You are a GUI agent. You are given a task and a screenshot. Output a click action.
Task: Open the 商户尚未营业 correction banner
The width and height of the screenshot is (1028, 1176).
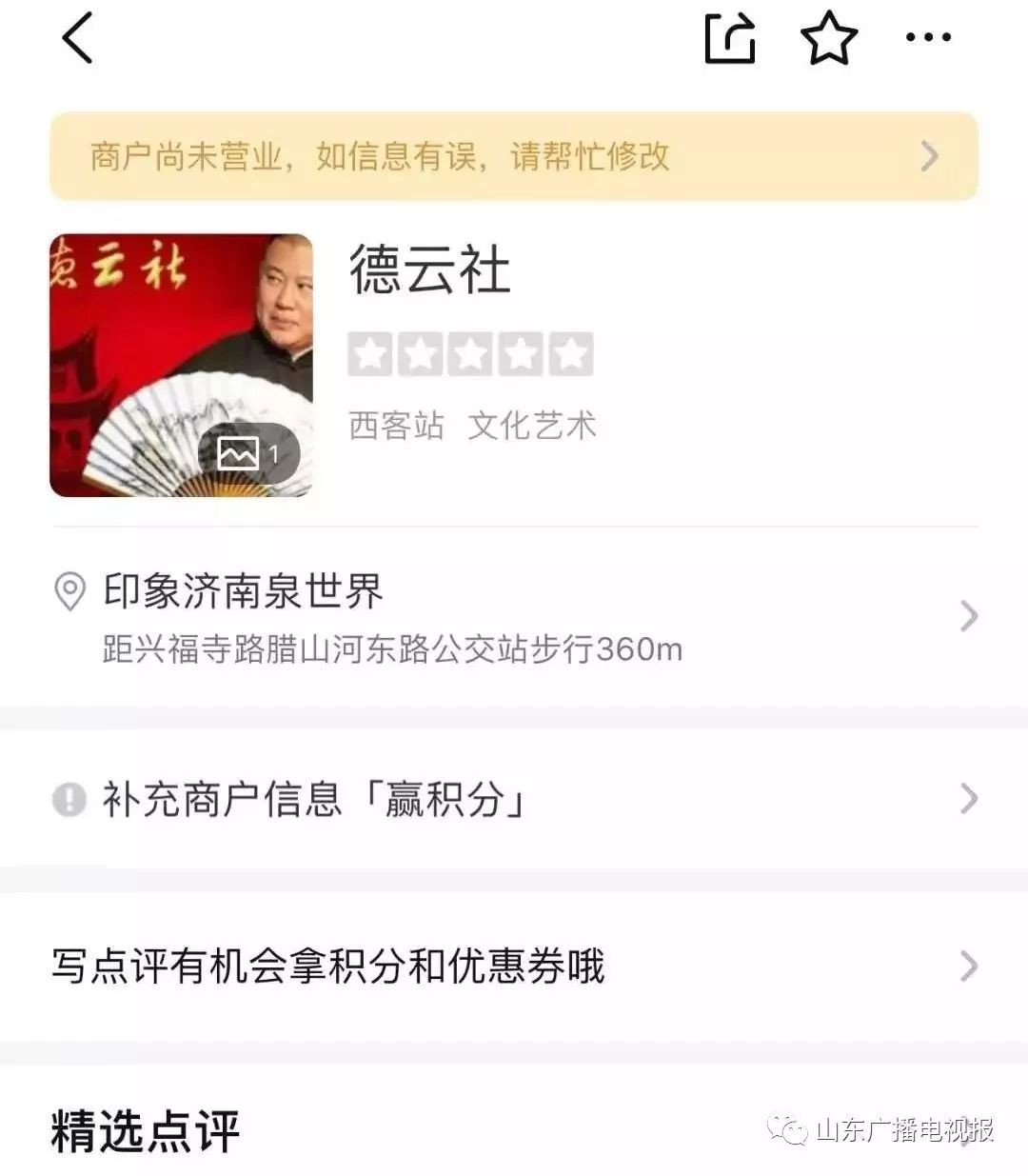[514, 156]
